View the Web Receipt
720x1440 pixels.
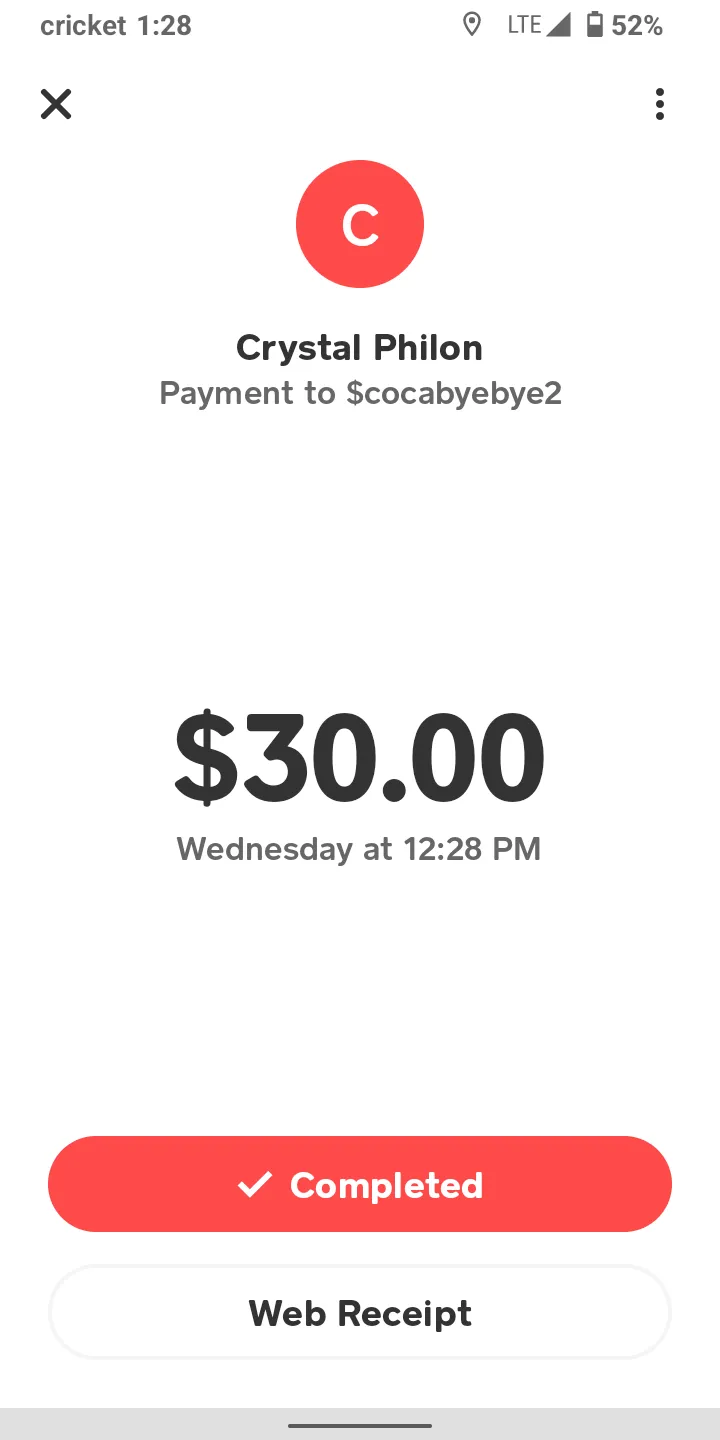[x=360, y=1312]
